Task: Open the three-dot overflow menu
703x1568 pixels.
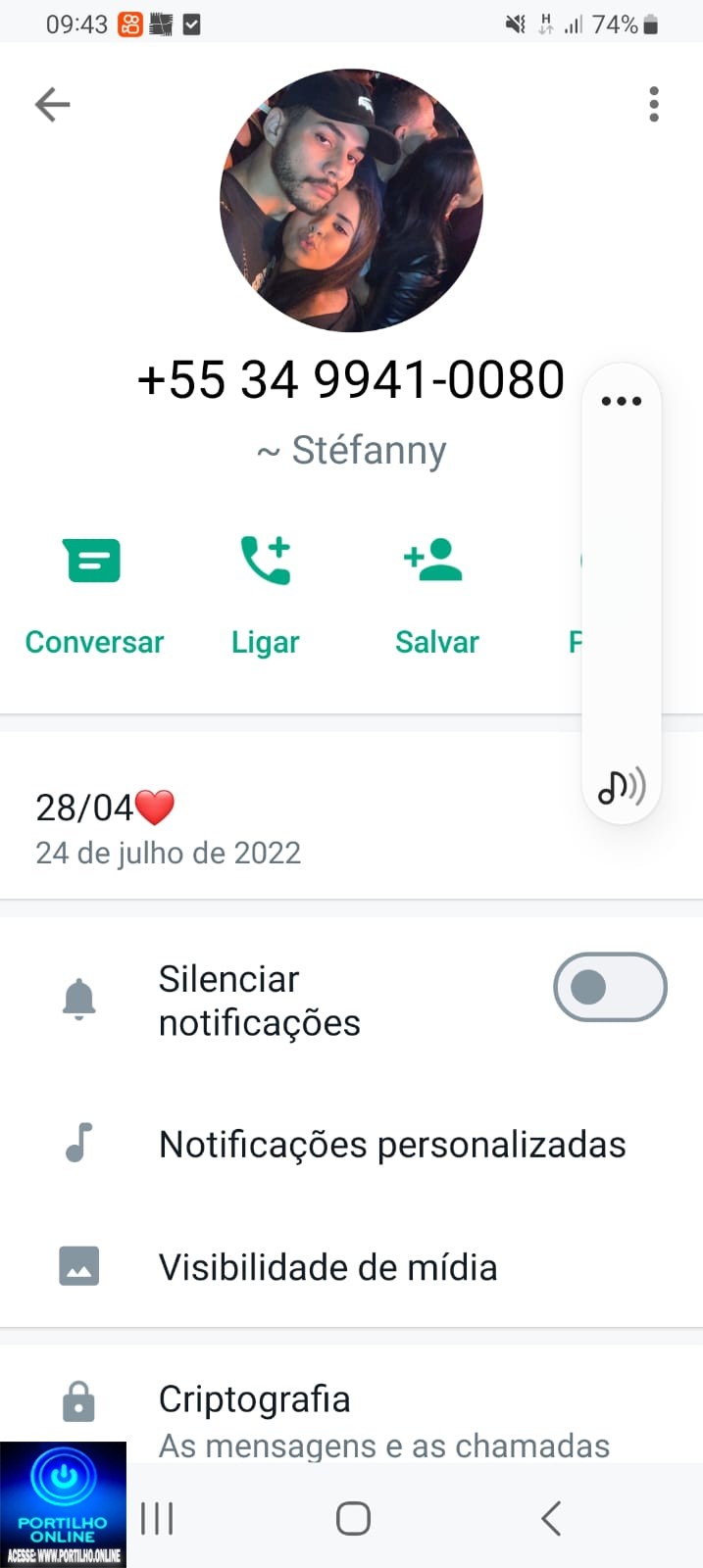Action: (x=654, y=104)
